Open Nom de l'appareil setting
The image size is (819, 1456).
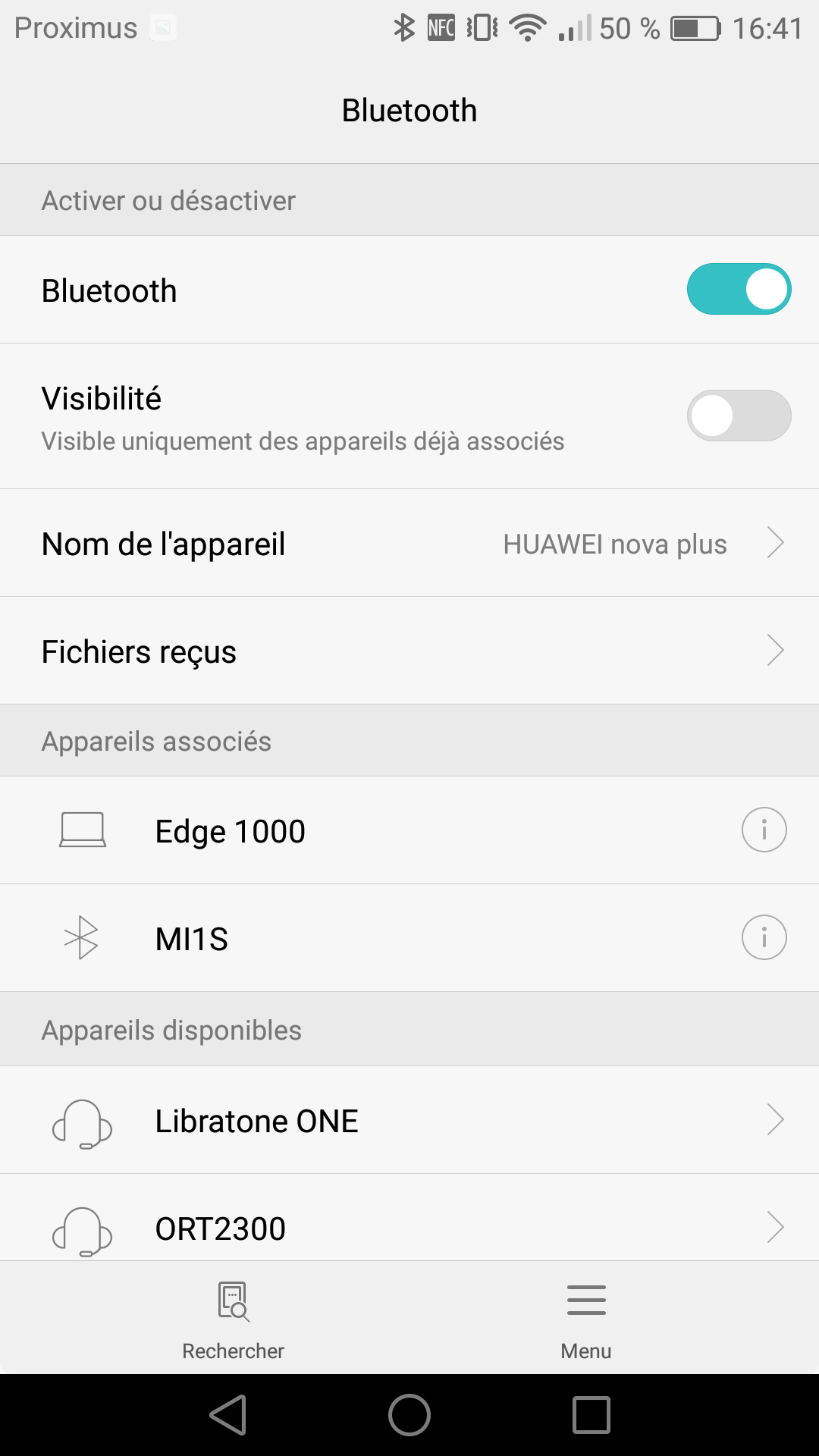pyautogui.click(x=409, y=543)
